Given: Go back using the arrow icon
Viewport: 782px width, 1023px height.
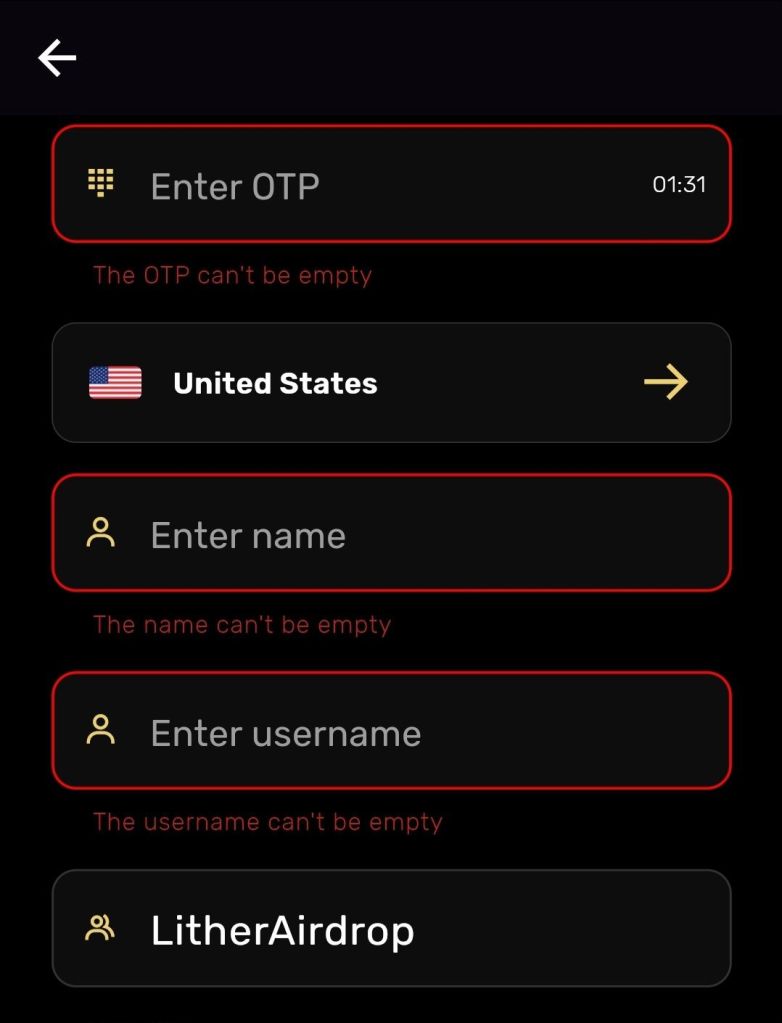Looking at the screenshot, I should 57,58.
